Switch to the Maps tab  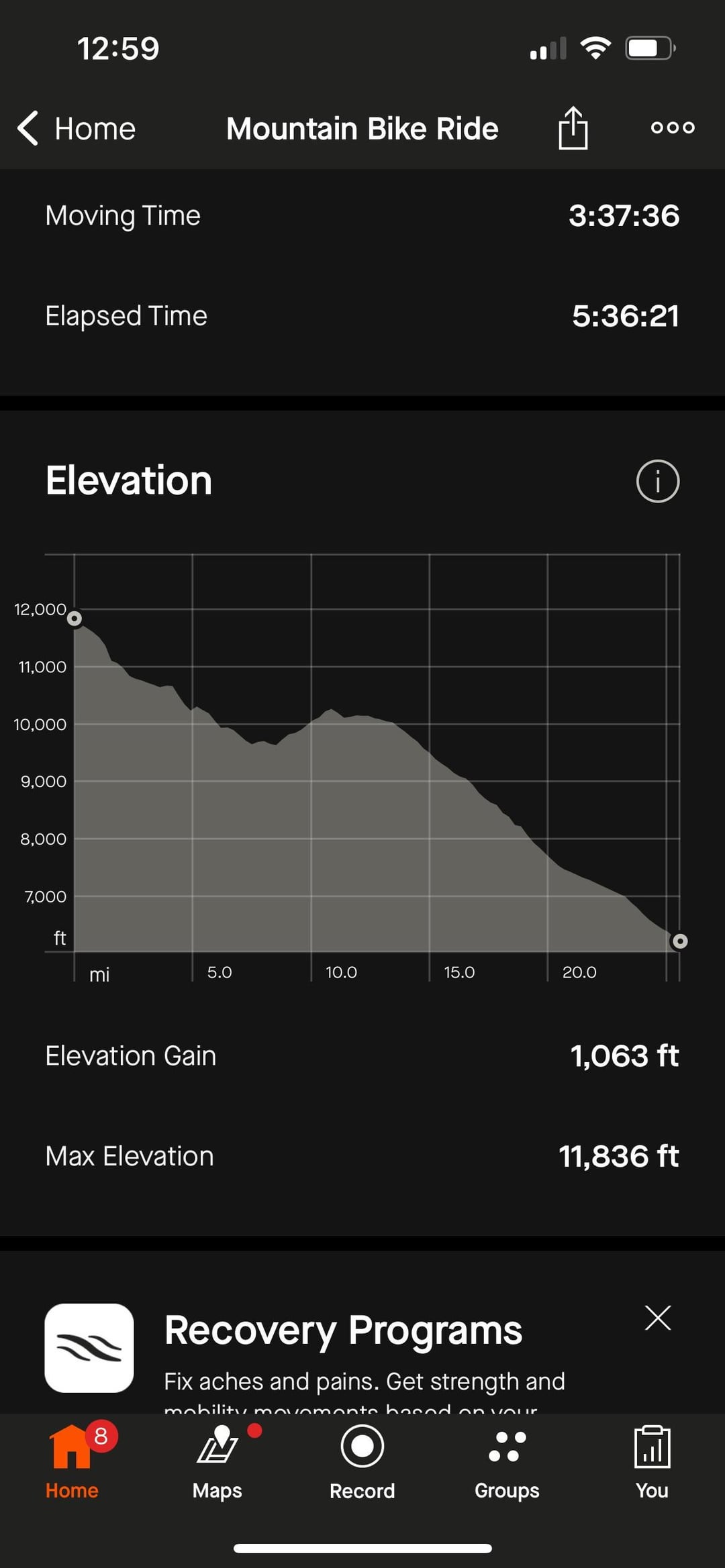(217, 1461)
